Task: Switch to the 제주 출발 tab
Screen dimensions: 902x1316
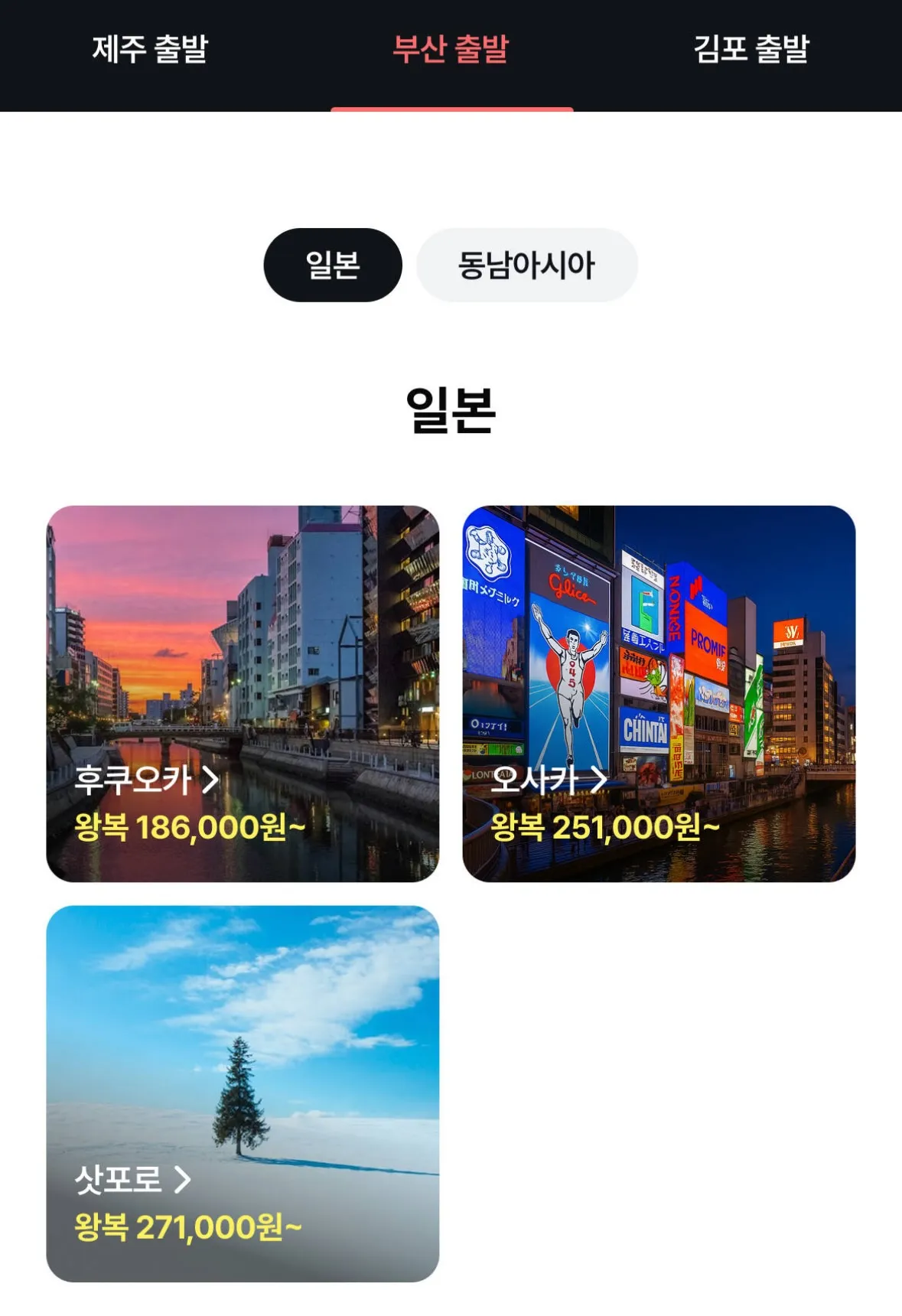Action: click(x=150, y=50)
